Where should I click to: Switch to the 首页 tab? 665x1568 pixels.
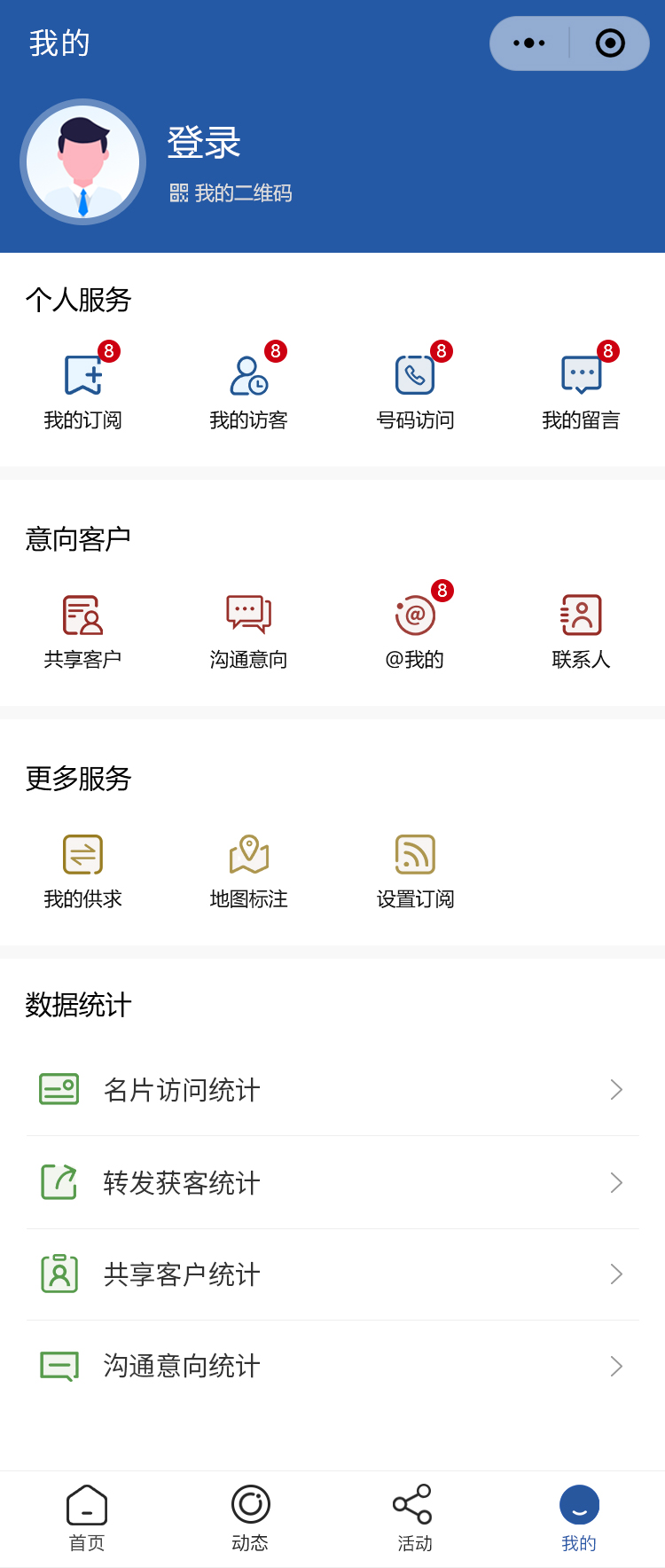pyautogui.click(x=87, y=1517)
